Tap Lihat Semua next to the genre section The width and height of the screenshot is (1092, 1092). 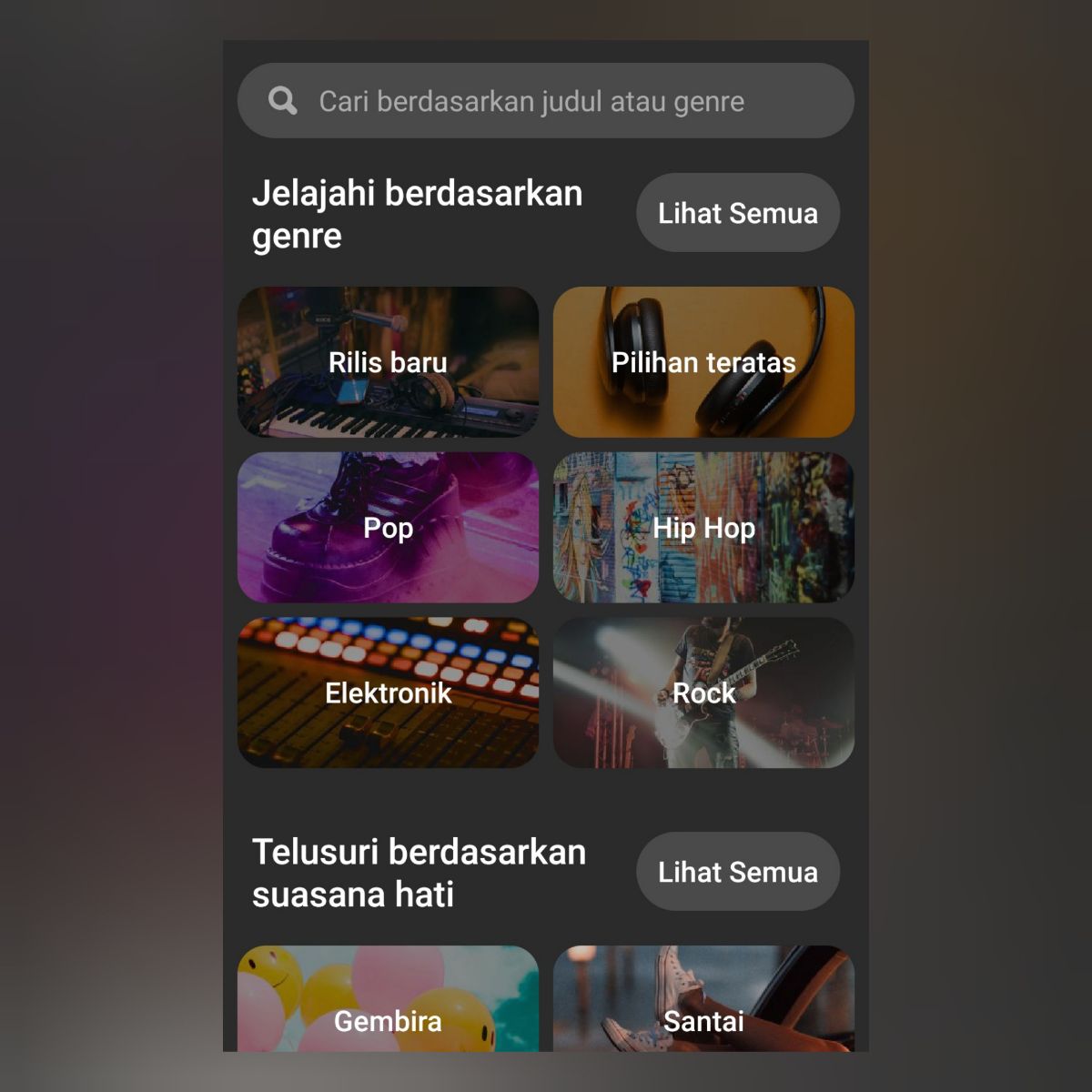coord(737,213)
